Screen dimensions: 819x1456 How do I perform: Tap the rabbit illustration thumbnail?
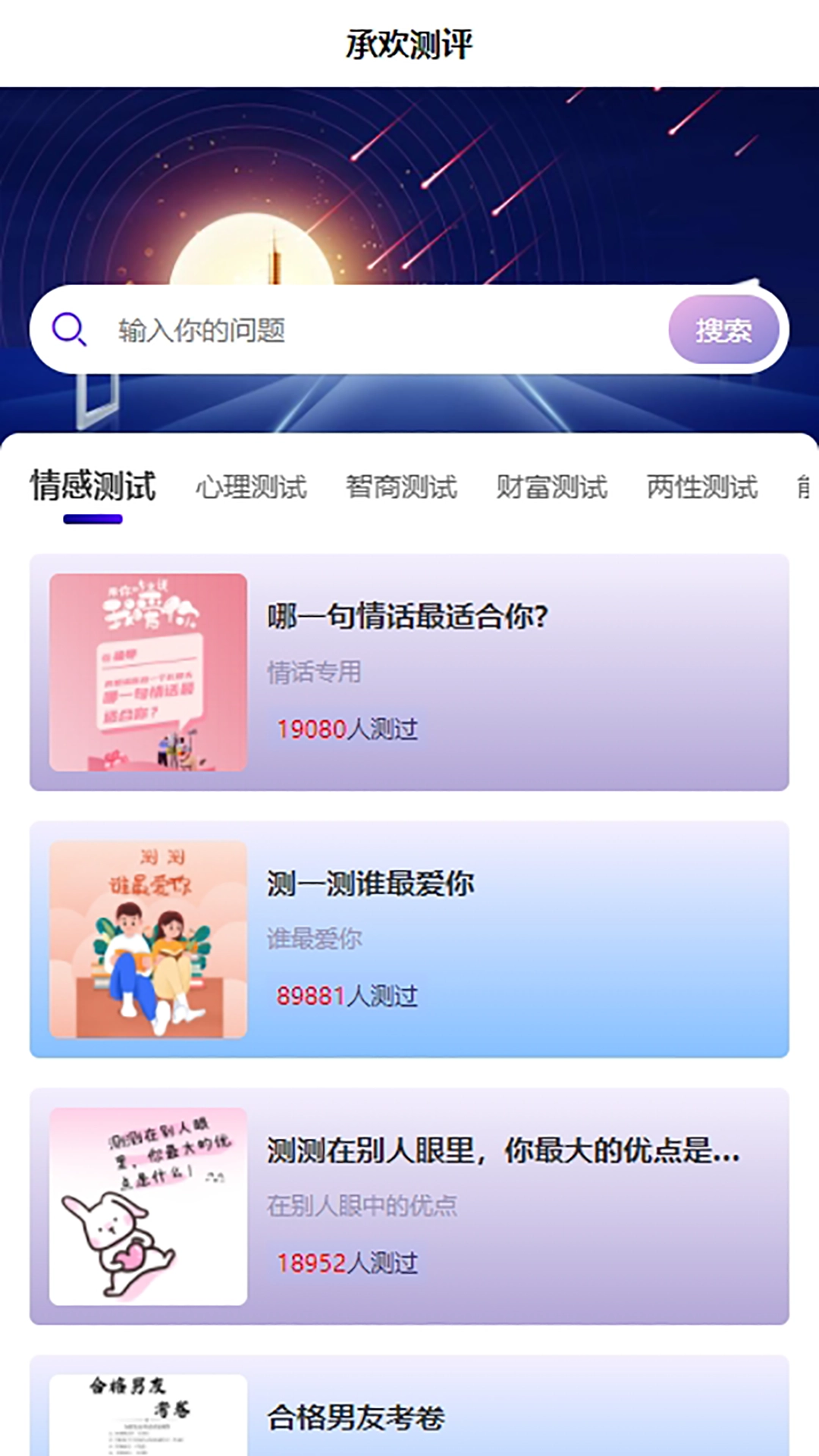click(x=146, y=1206)
